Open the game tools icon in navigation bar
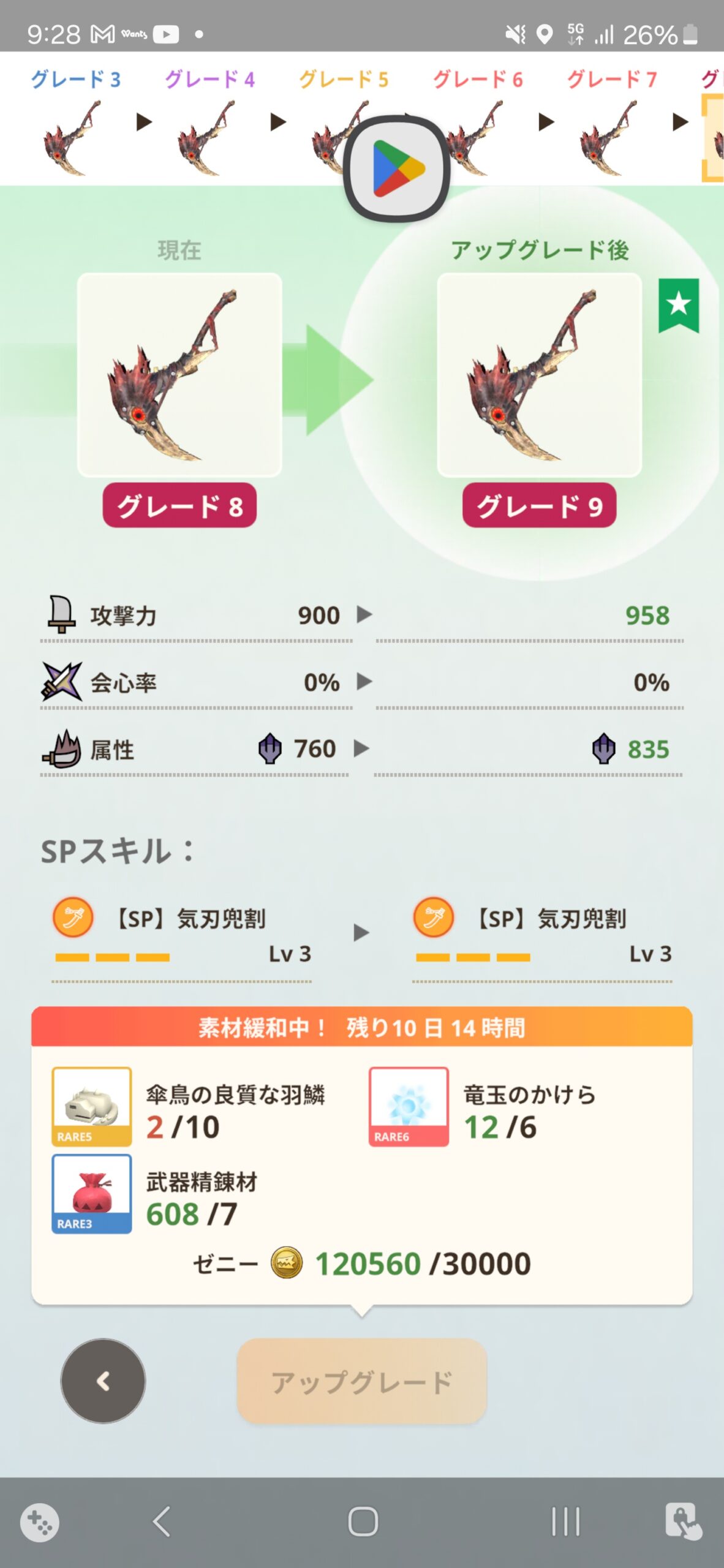Screen dimensions: 724x1568 coord(40,1522)
